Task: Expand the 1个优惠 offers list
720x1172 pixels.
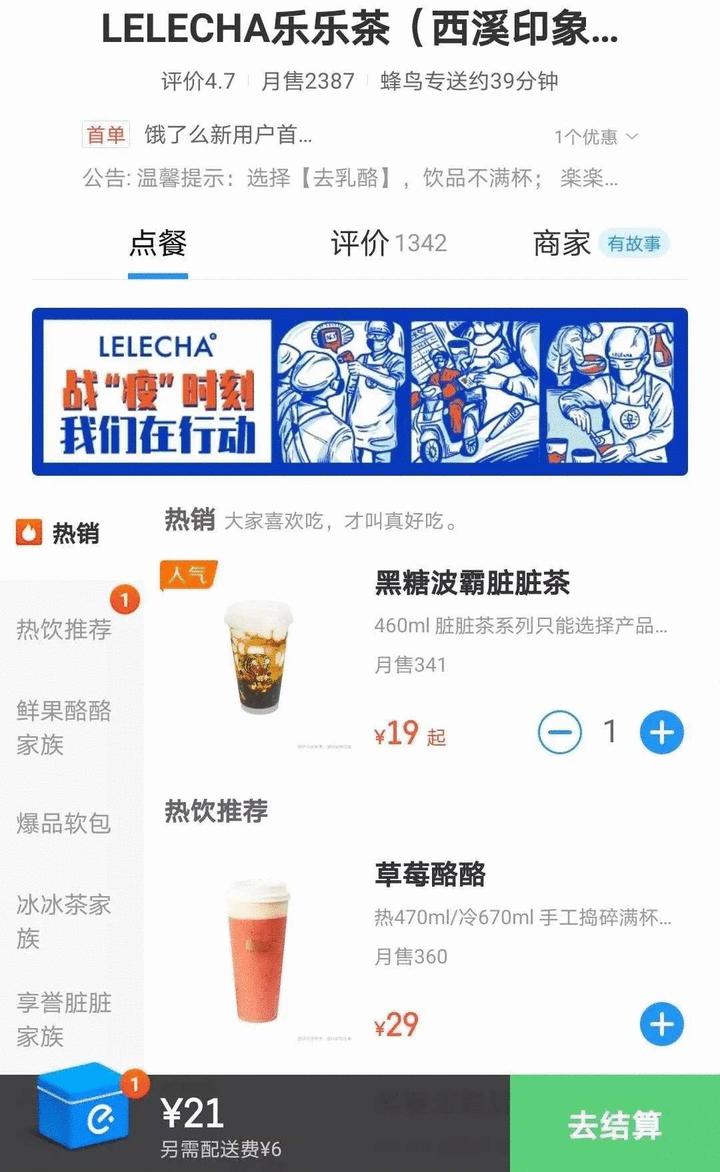Action: click(589, 133)
